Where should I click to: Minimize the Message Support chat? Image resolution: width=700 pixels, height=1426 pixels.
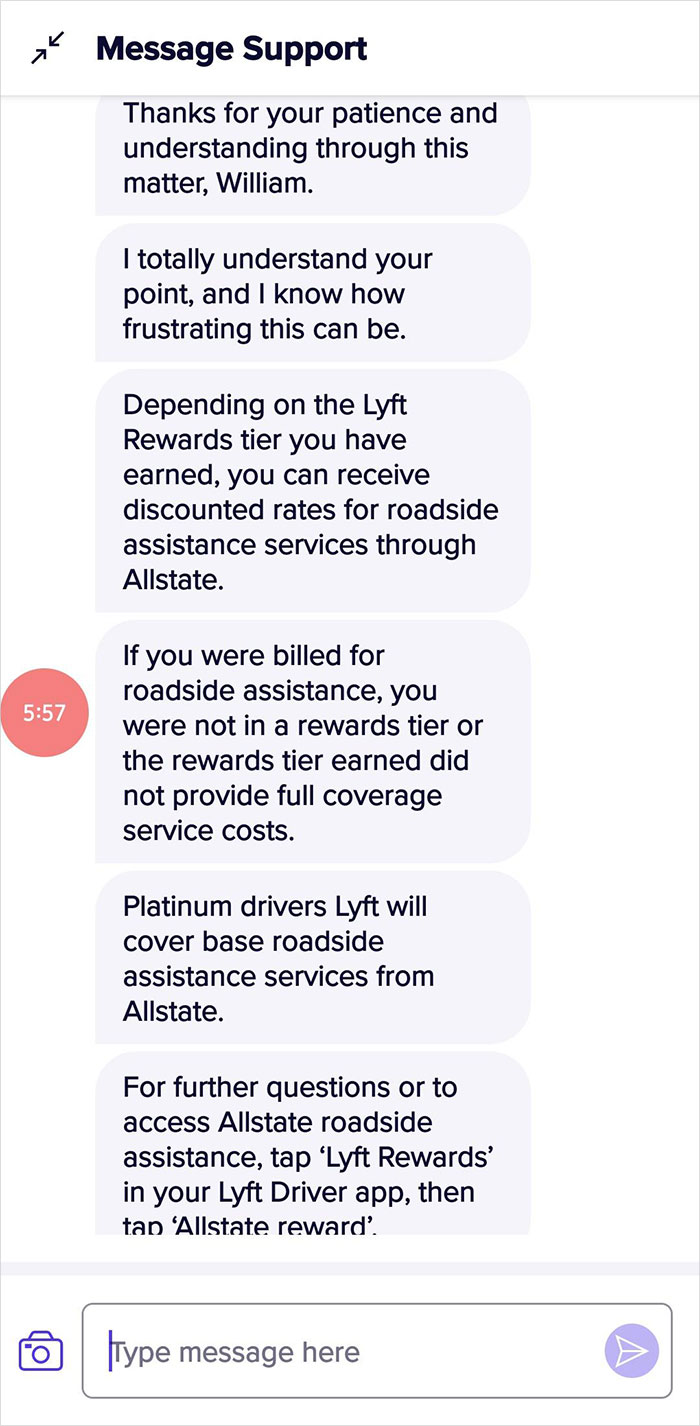(47, 48)
